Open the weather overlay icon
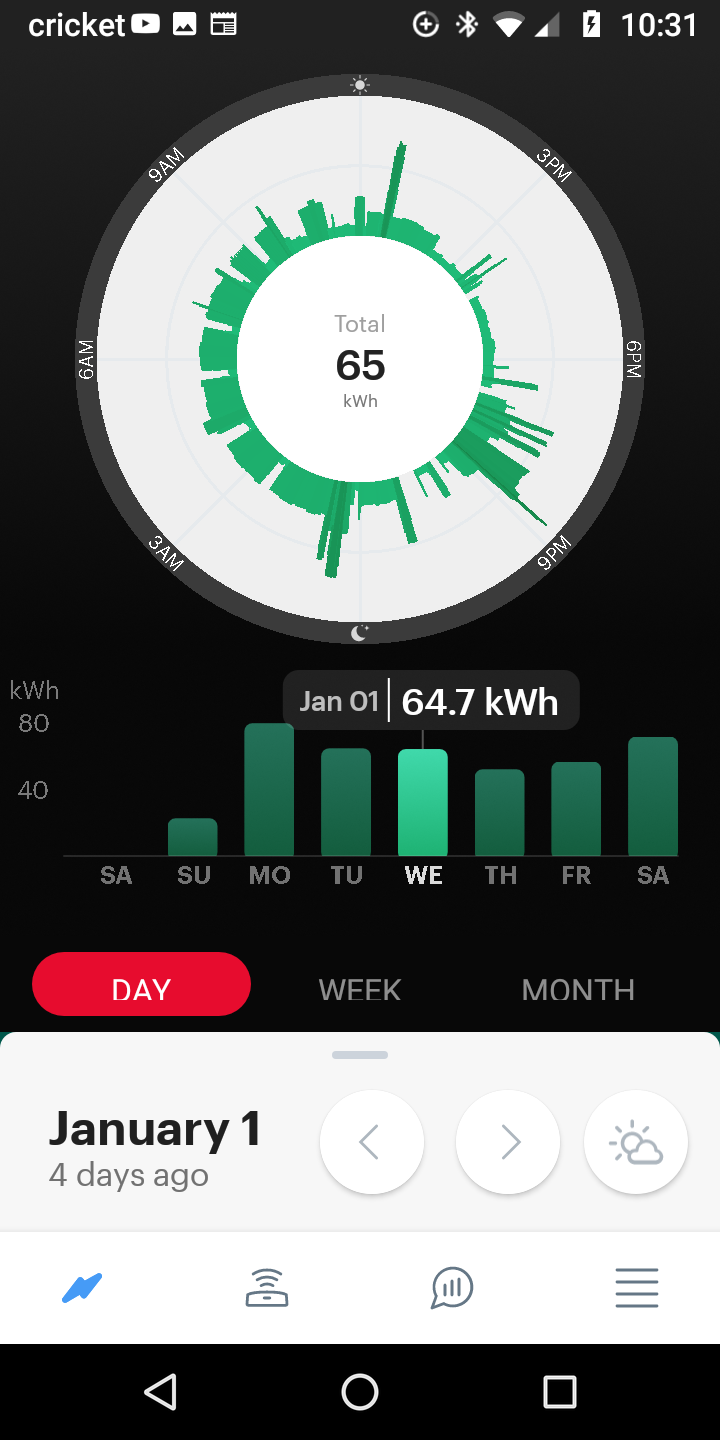This screenshot has height=1440, width=720. tap(636, 1142)
